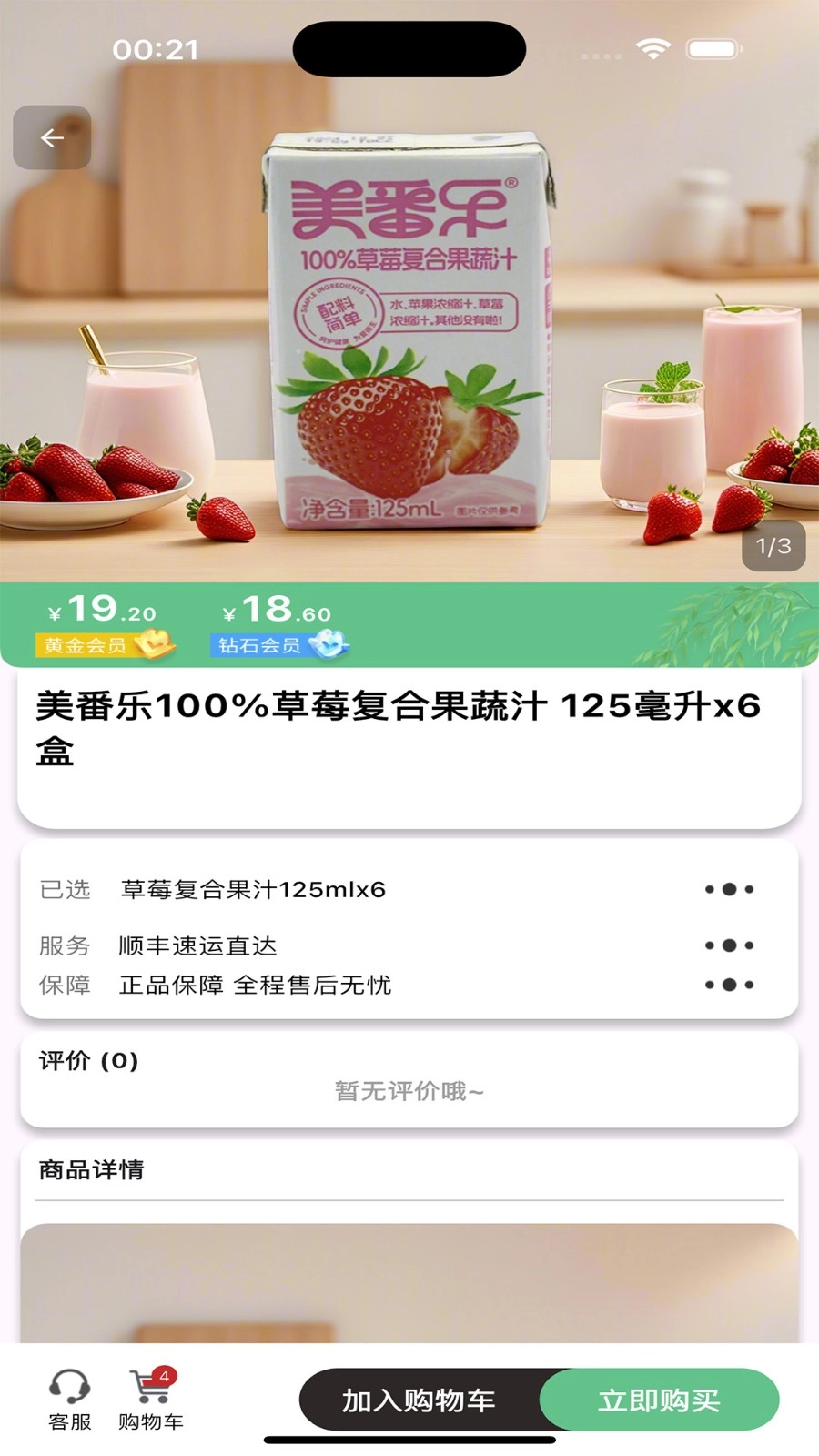
Task: Tap the 1/3 image page indicator
Action: click(x=774, y=546)
